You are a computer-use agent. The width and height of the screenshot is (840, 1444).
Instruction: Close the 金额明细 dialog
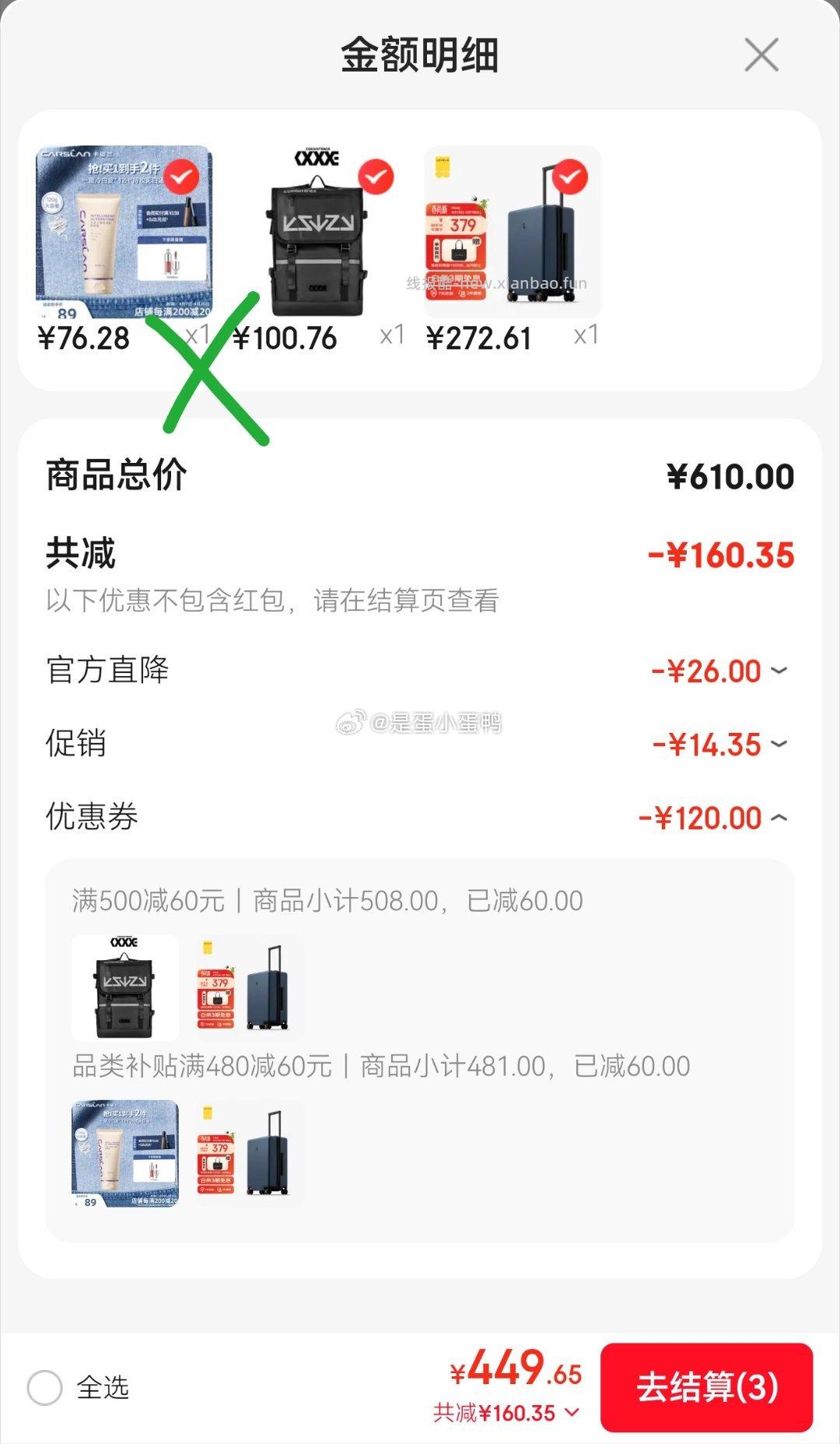coord(761,54)
